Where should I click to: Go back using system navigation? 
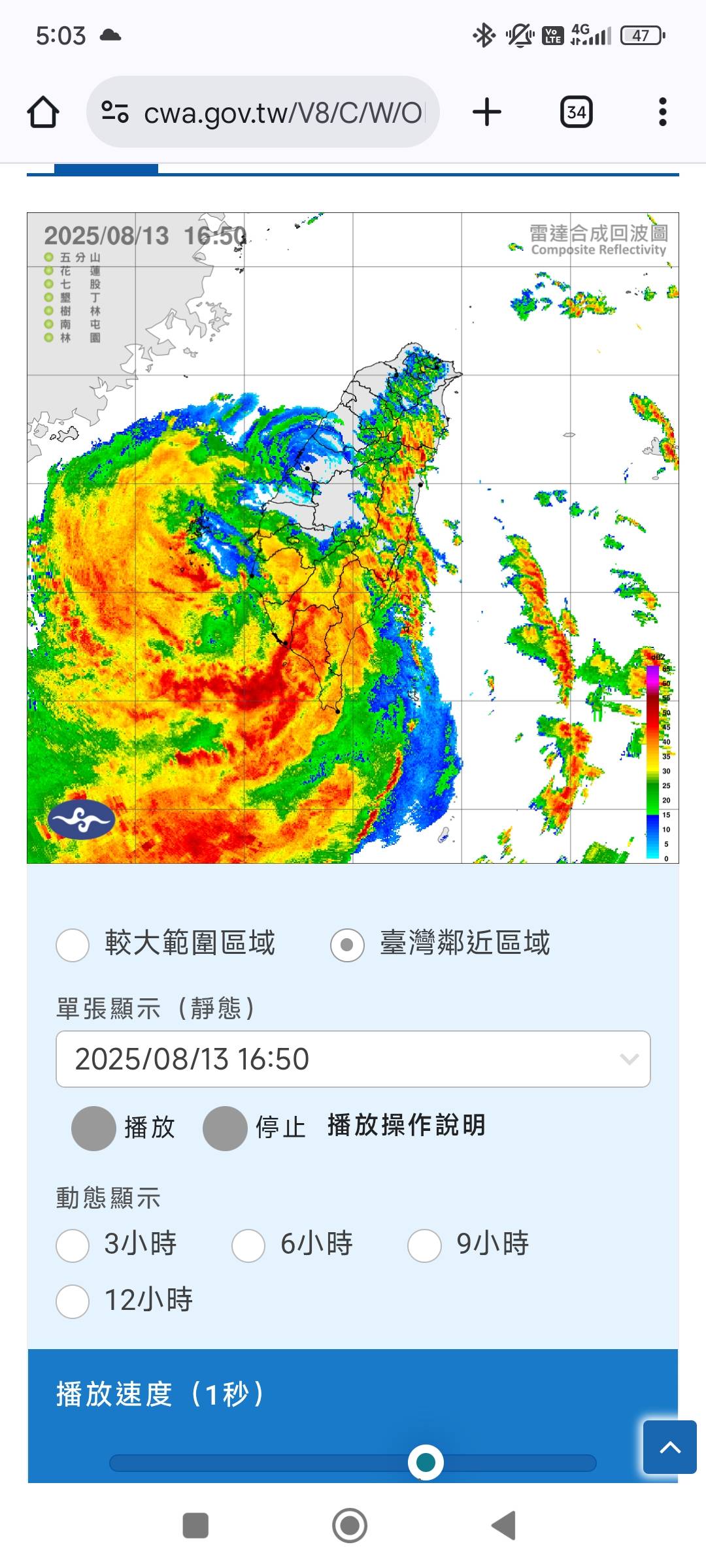click(x=504, y=1526)
